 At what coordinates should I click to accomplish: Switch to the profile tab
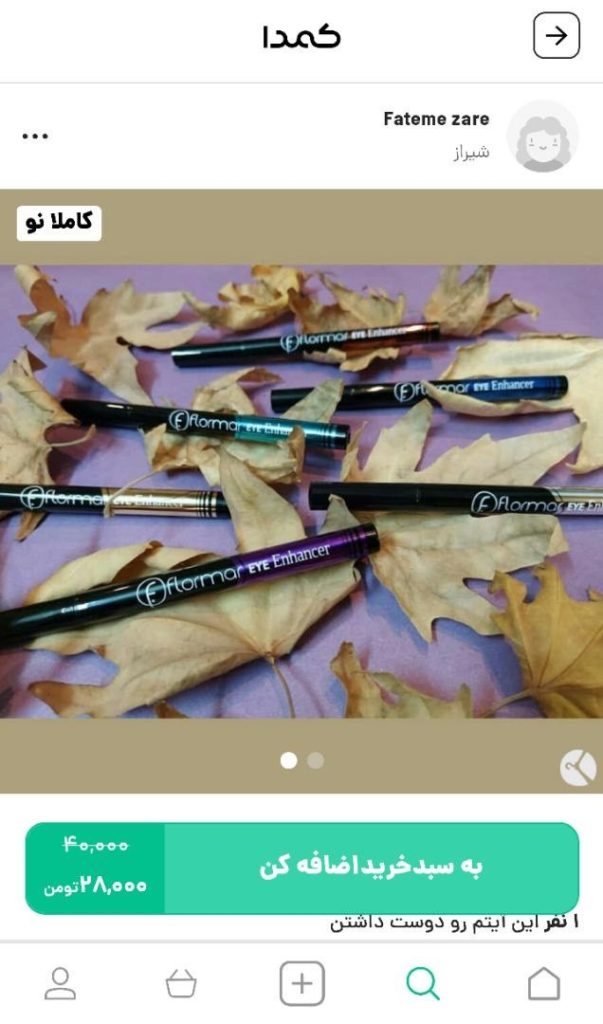tap(60, 984)
